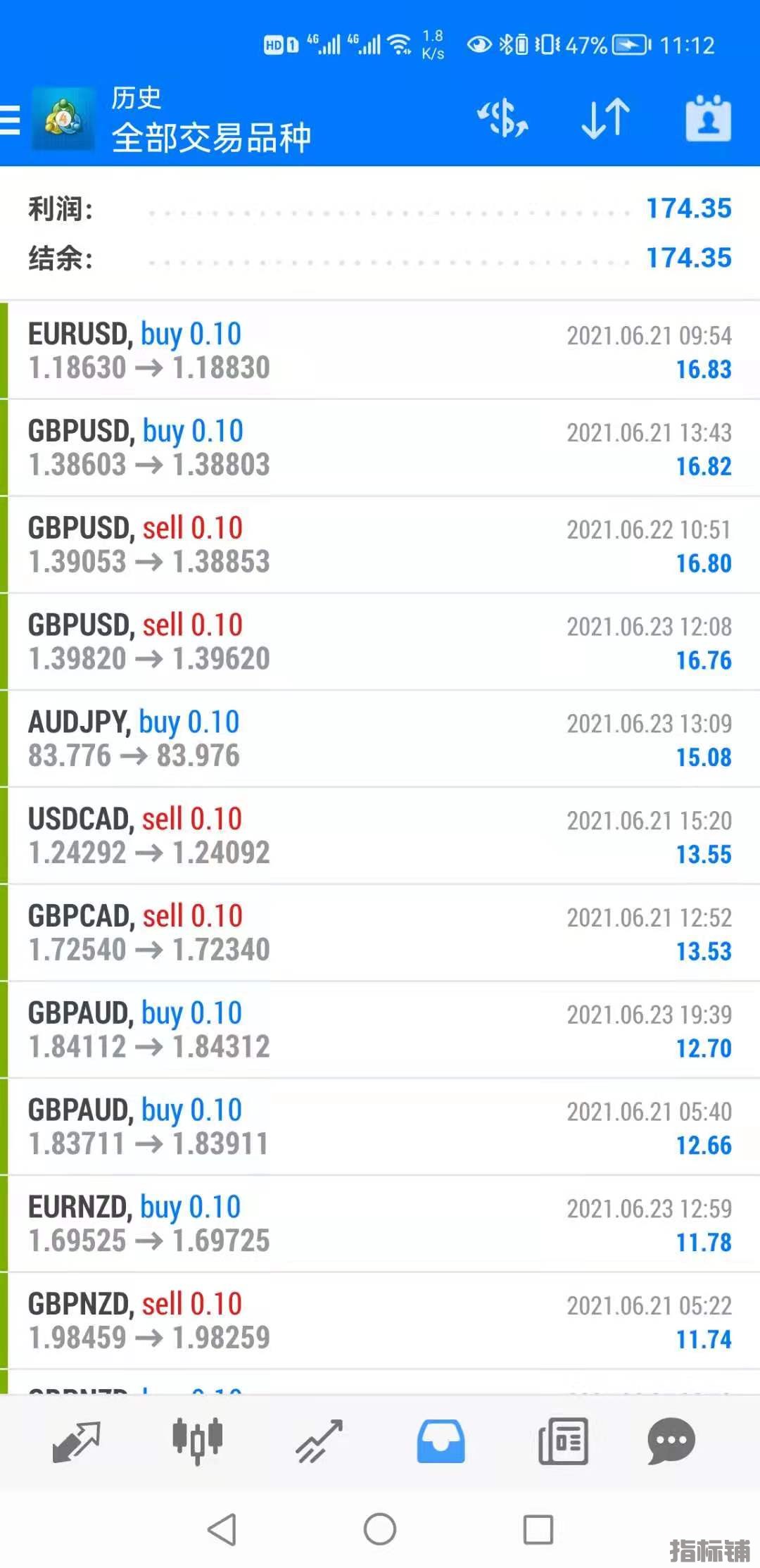
Task: Open the GBPUSD sell trade from 2021.06.22
Action: 380,545
